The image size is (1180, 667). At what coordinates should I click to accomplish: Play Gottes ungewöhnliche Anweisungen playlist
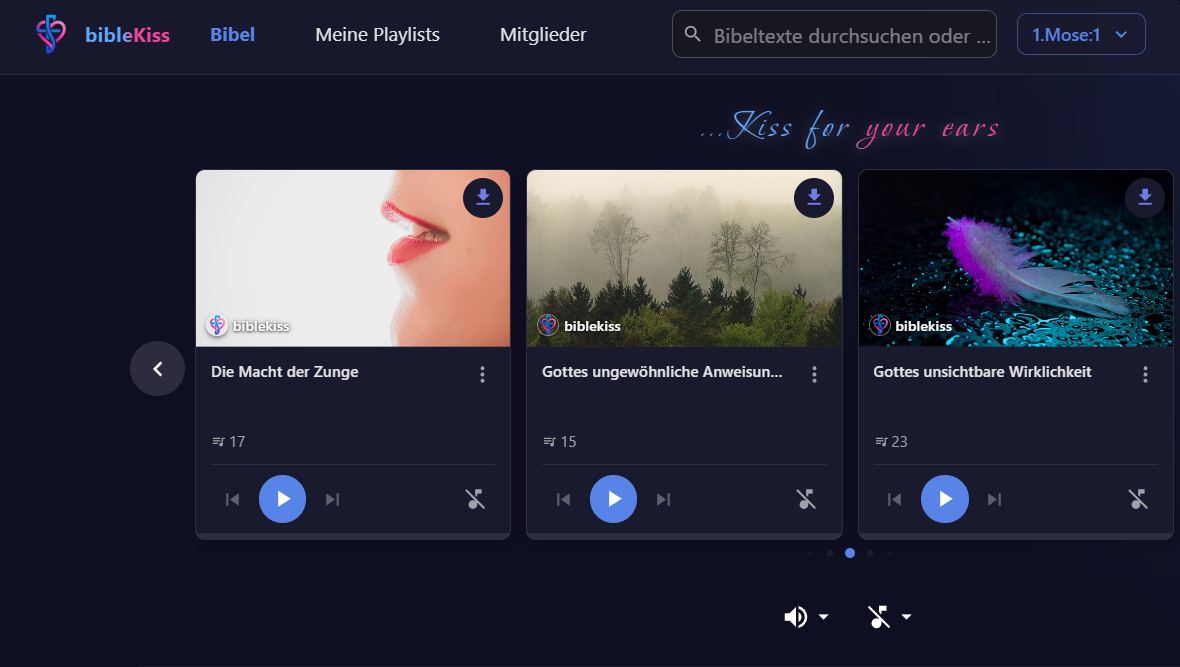pyautogui.click(x=613, y=499)
